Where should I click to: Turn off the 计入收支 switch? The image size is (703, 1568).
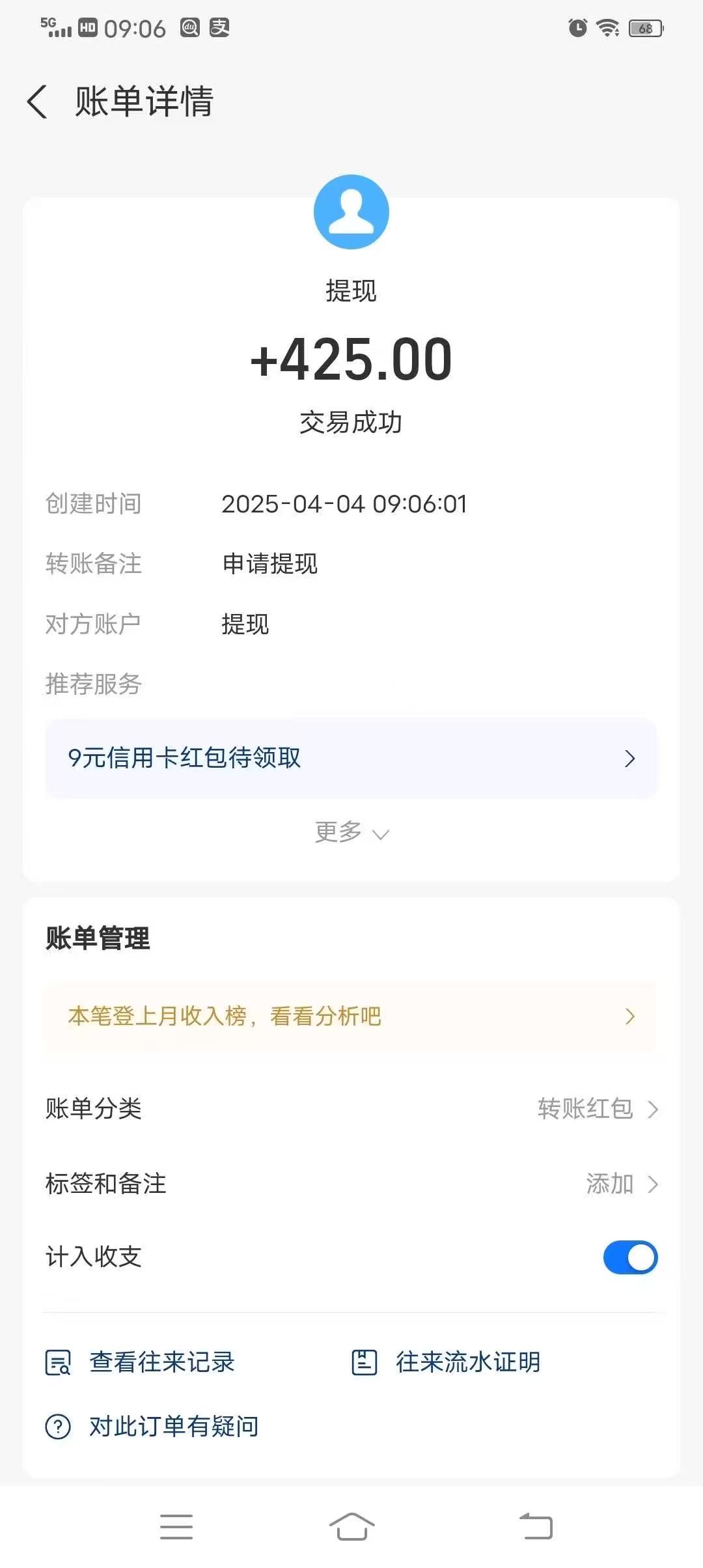630,1257
